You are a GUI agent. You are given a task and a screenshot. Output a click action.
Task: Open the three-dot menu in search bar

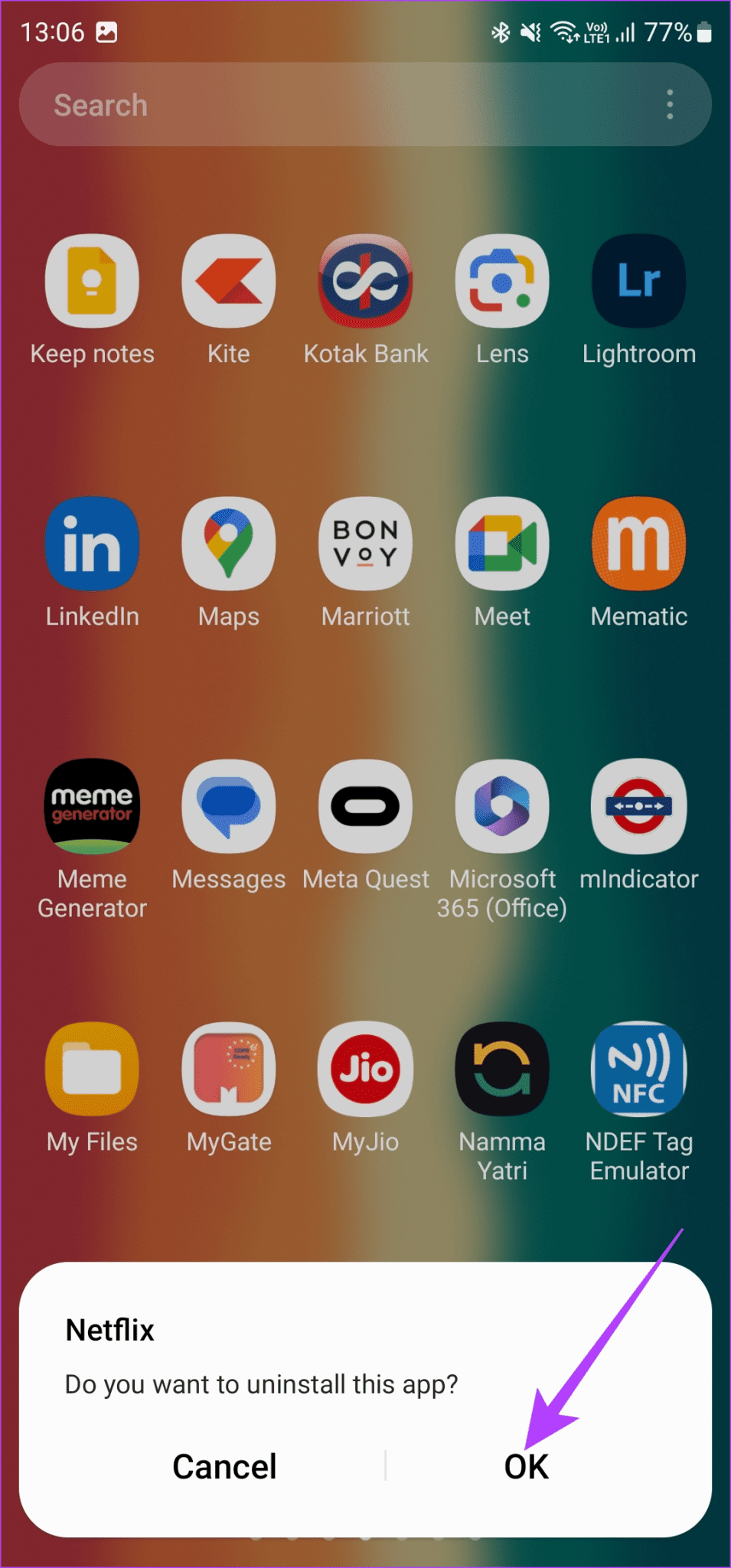click(x=670, y=105)
